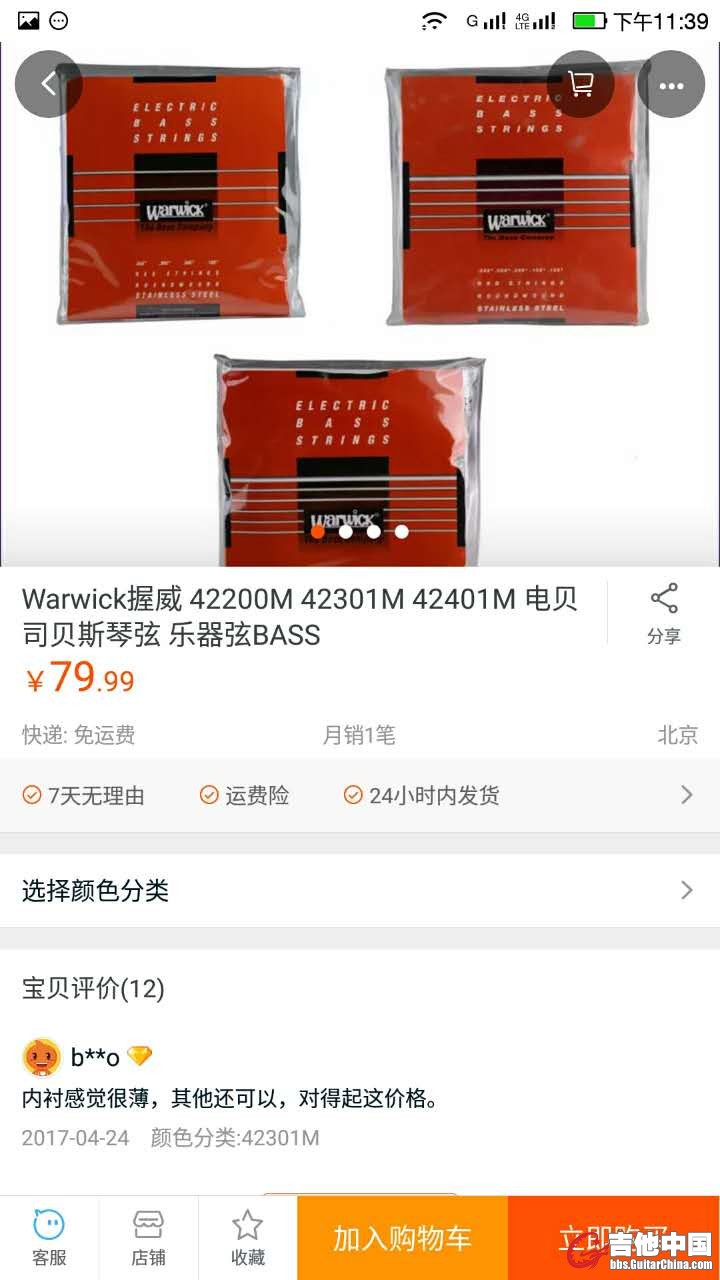This screenshot has width=720, height=1280.
Task: Tap 加入购物车 to add to cart
Action: [402, 1238]
